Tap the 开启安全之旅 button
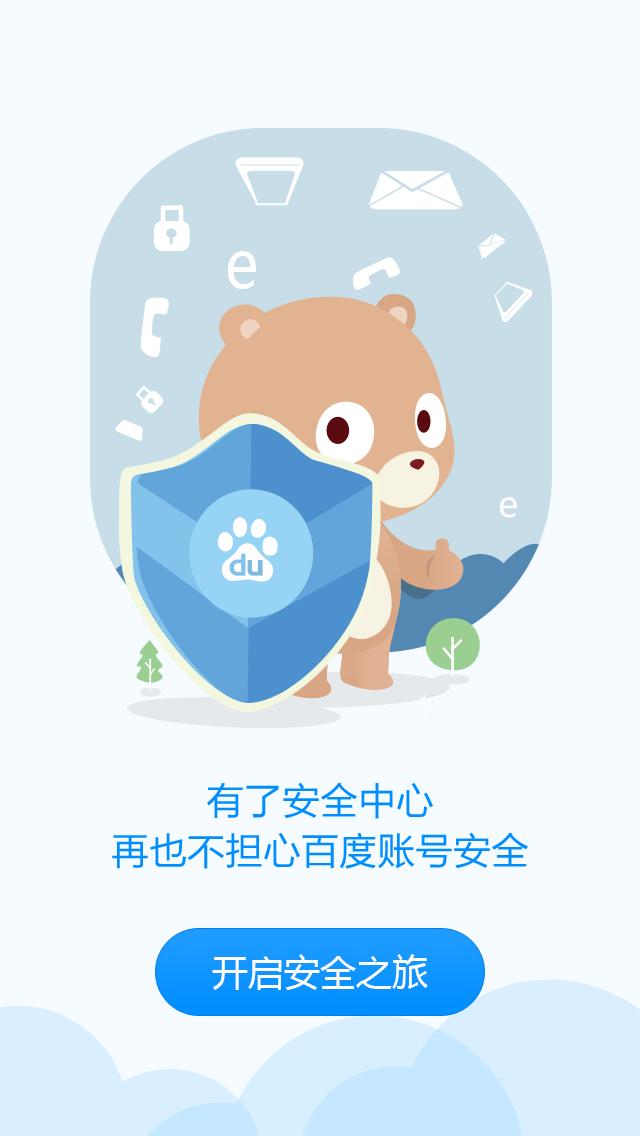Viewport: 640px width, 1136px height. [x=320, y=972]
